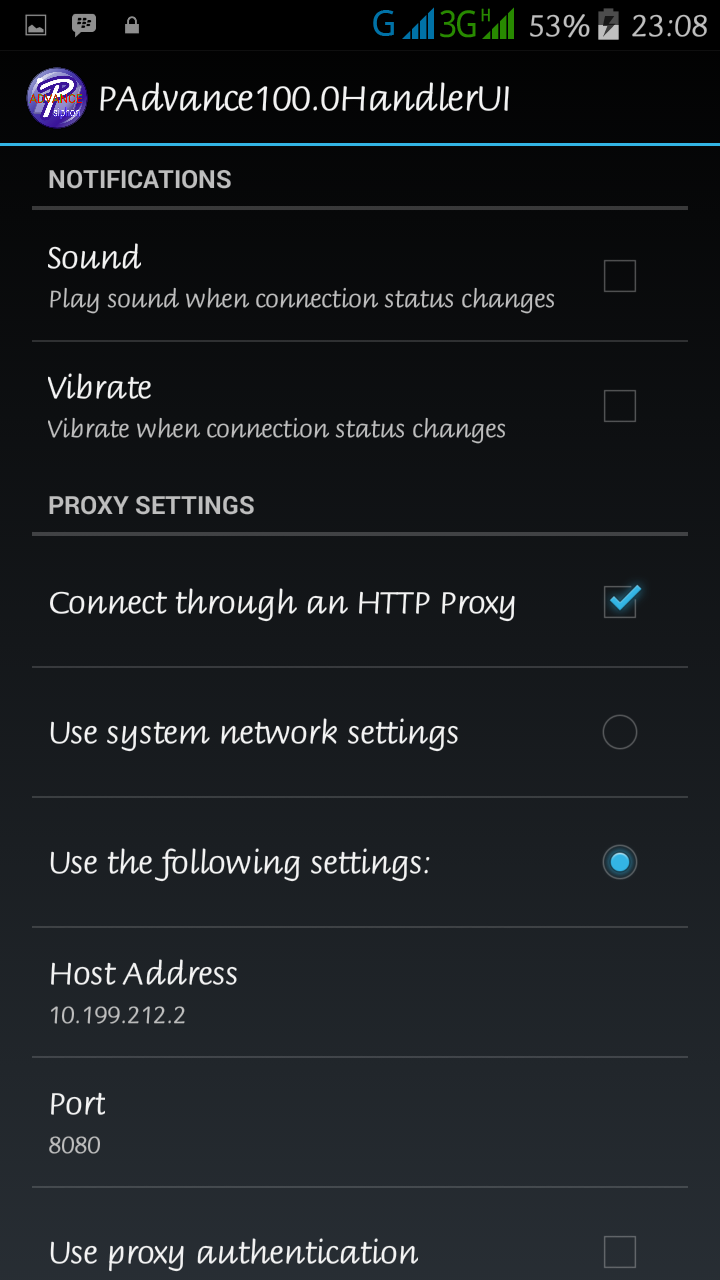Open the Port setting

point(360,1123)
